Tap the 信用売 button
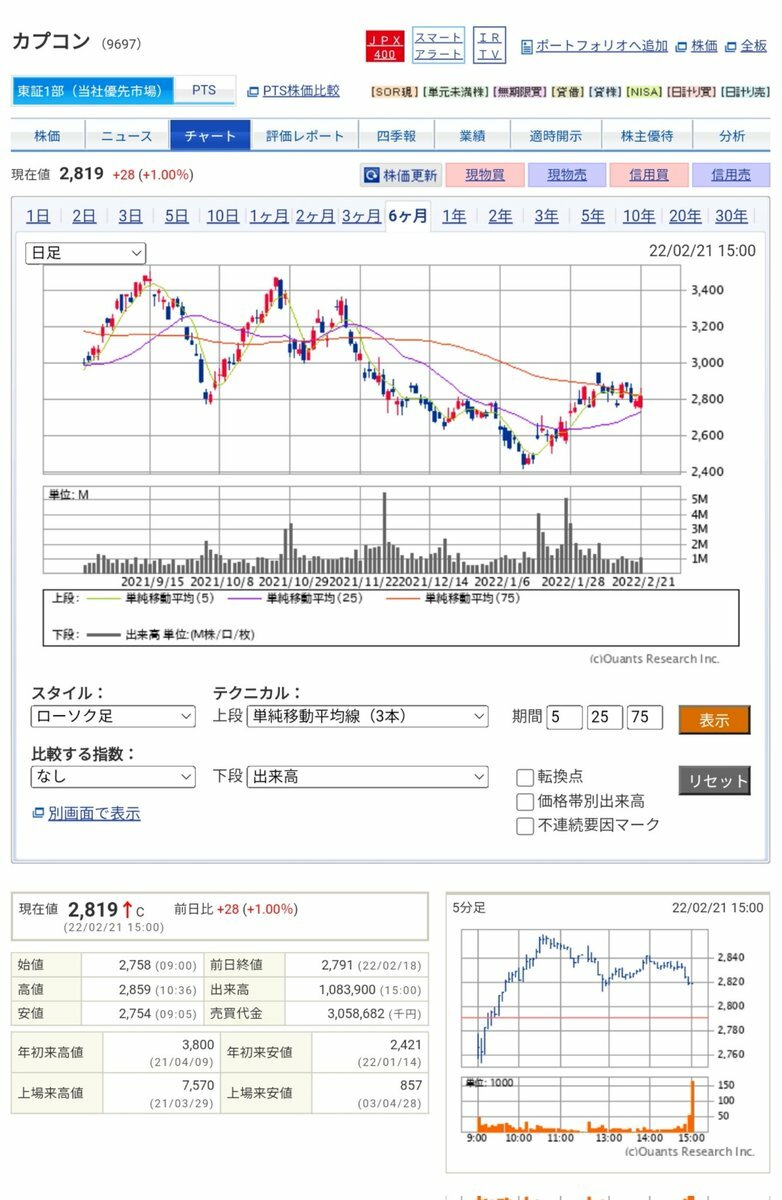Screen dimensions: 782x1200 [x=730, y=175]
